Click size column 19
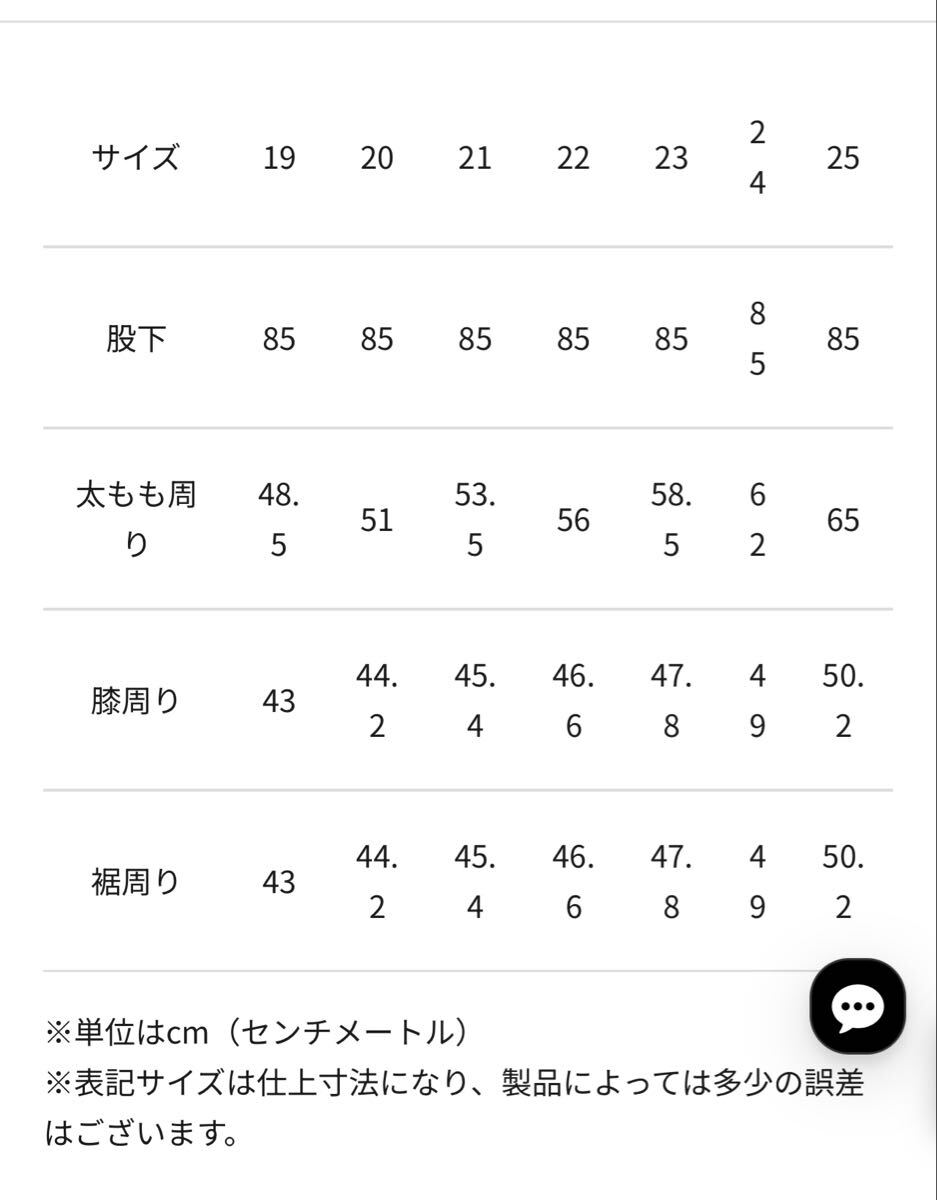This screenshot has height=1200, width=937. pyautogui.click(x=280, y=157)
